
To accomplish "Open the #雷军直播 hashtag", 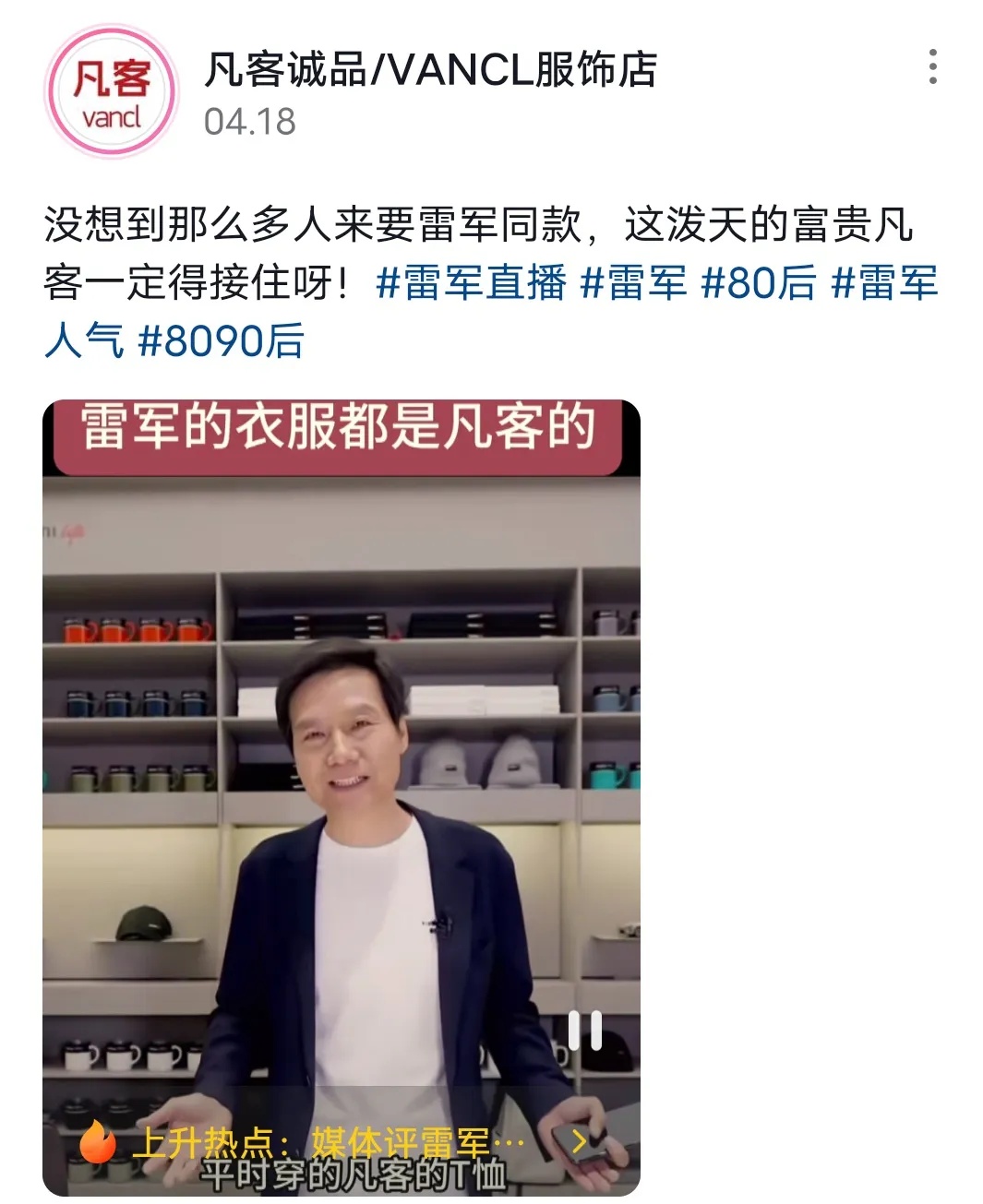I will click(471, 283).
